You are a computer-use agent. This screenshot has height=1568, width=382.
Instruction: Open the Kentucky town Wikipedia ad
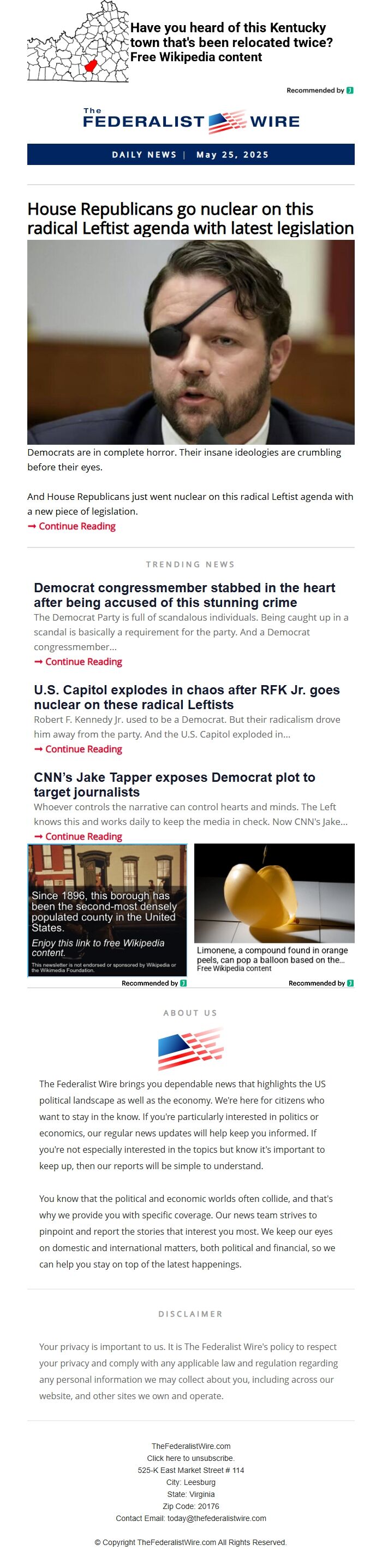click(x=231, y=43)
